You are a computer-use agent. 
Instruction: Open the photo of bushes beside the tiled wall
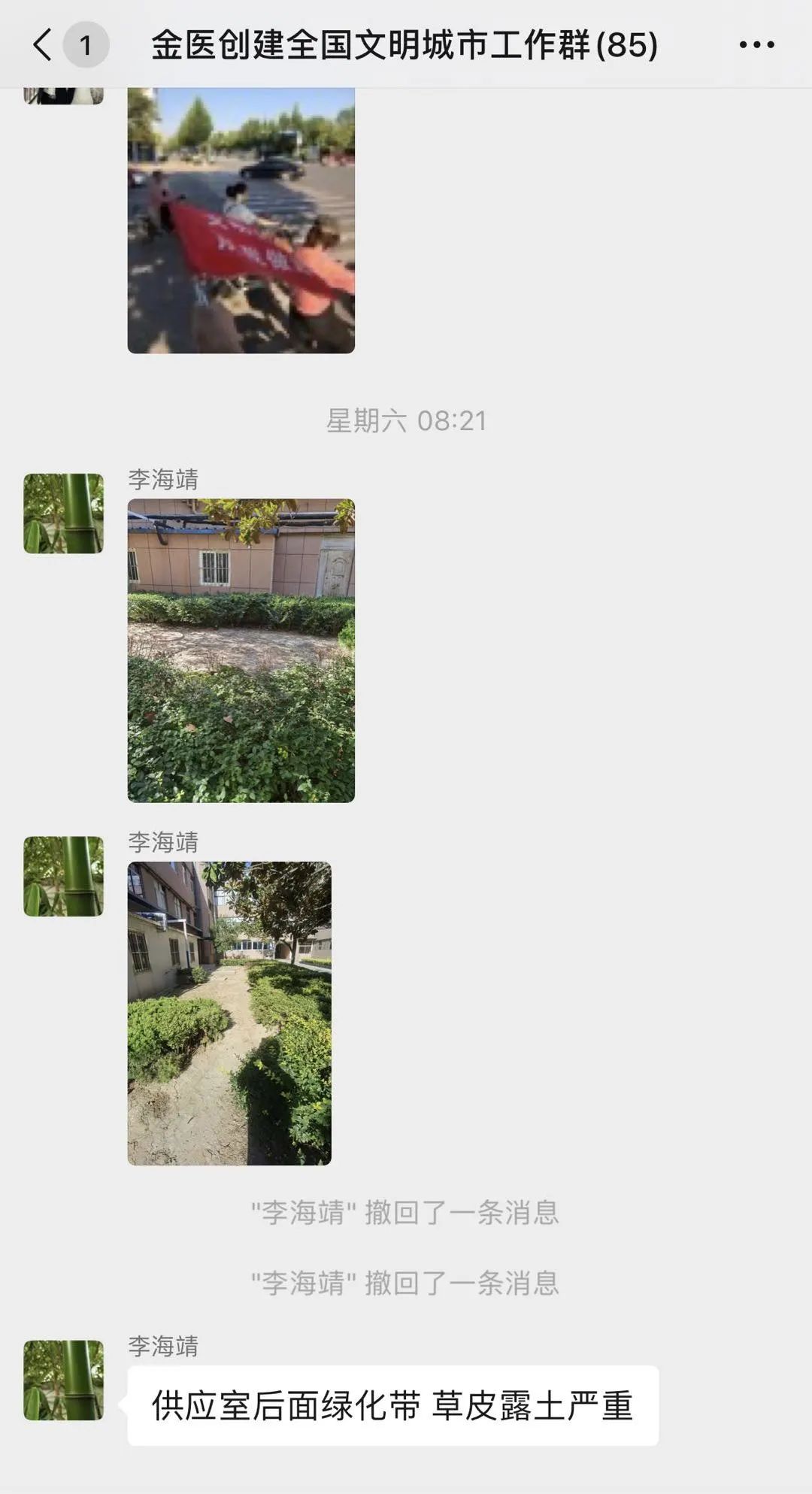[x=241, y=650]
